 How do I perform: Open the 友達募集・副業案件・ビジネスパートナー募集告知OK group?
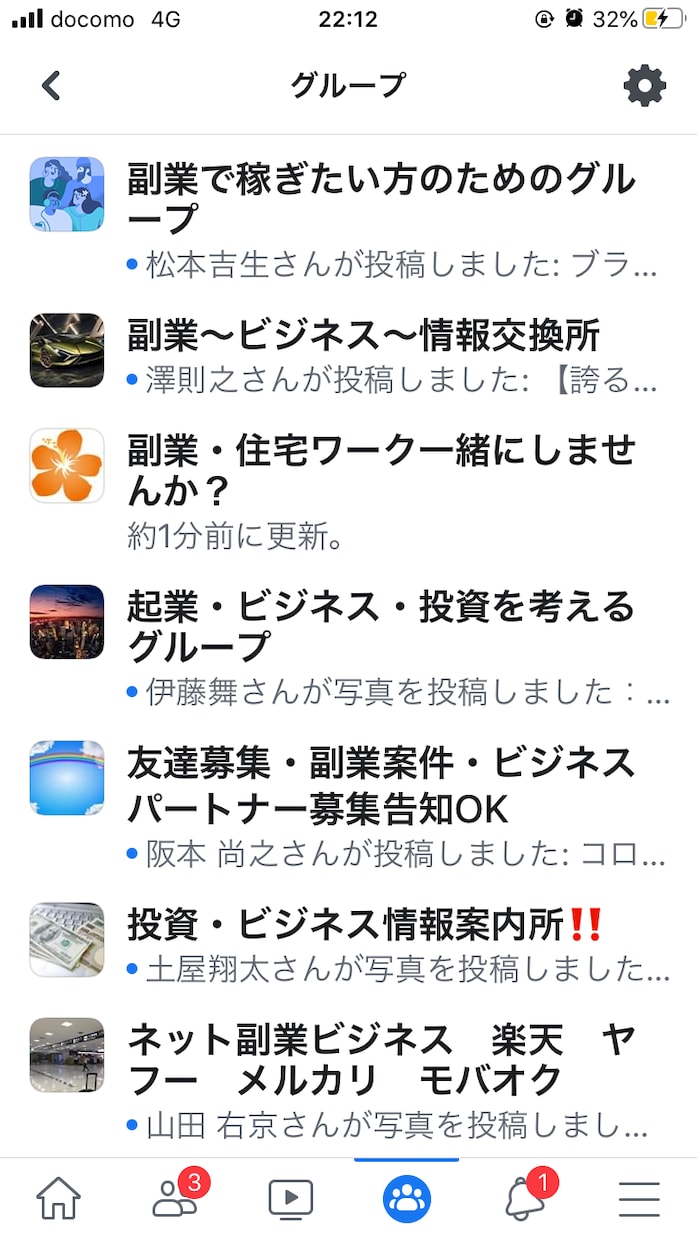pyautogui.click(x=348, y=803)
